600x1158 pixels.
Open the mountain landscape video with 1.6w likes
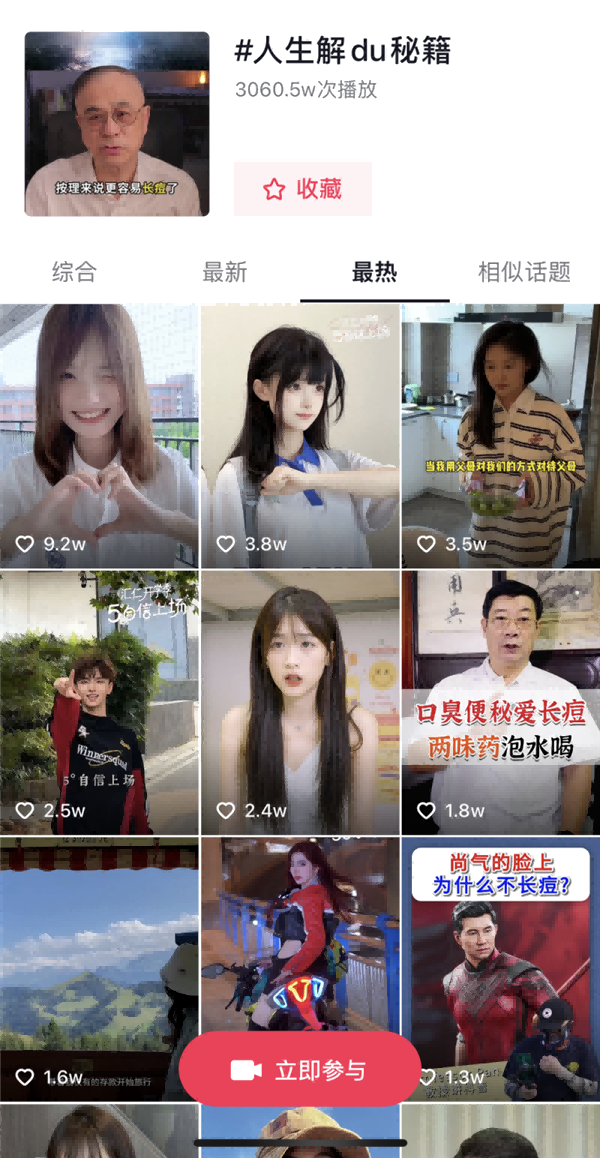99,950
